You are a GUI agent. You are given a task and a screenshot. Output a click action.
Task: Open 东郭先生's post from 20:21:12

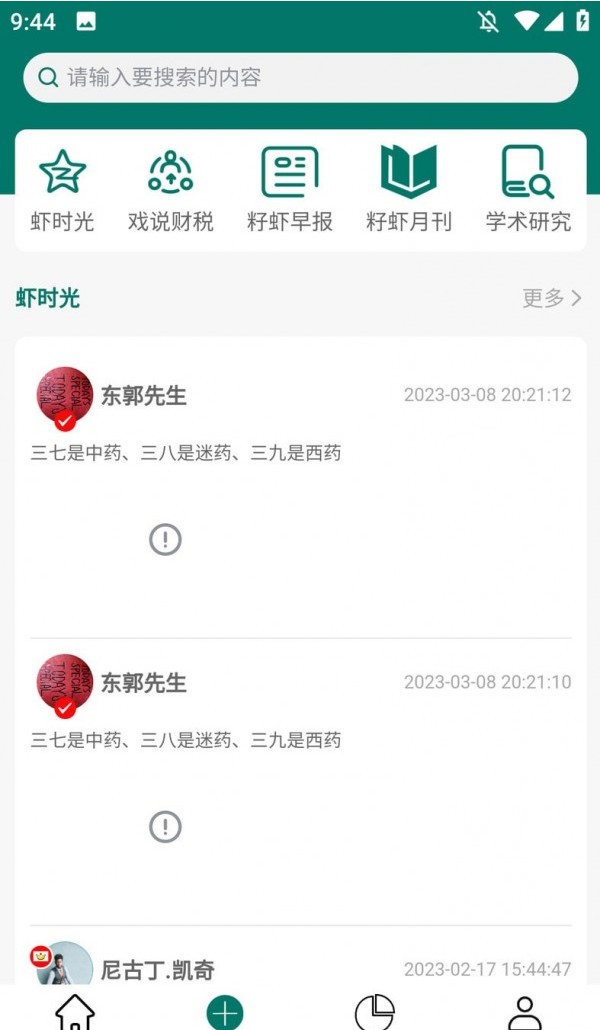(300, 453)
